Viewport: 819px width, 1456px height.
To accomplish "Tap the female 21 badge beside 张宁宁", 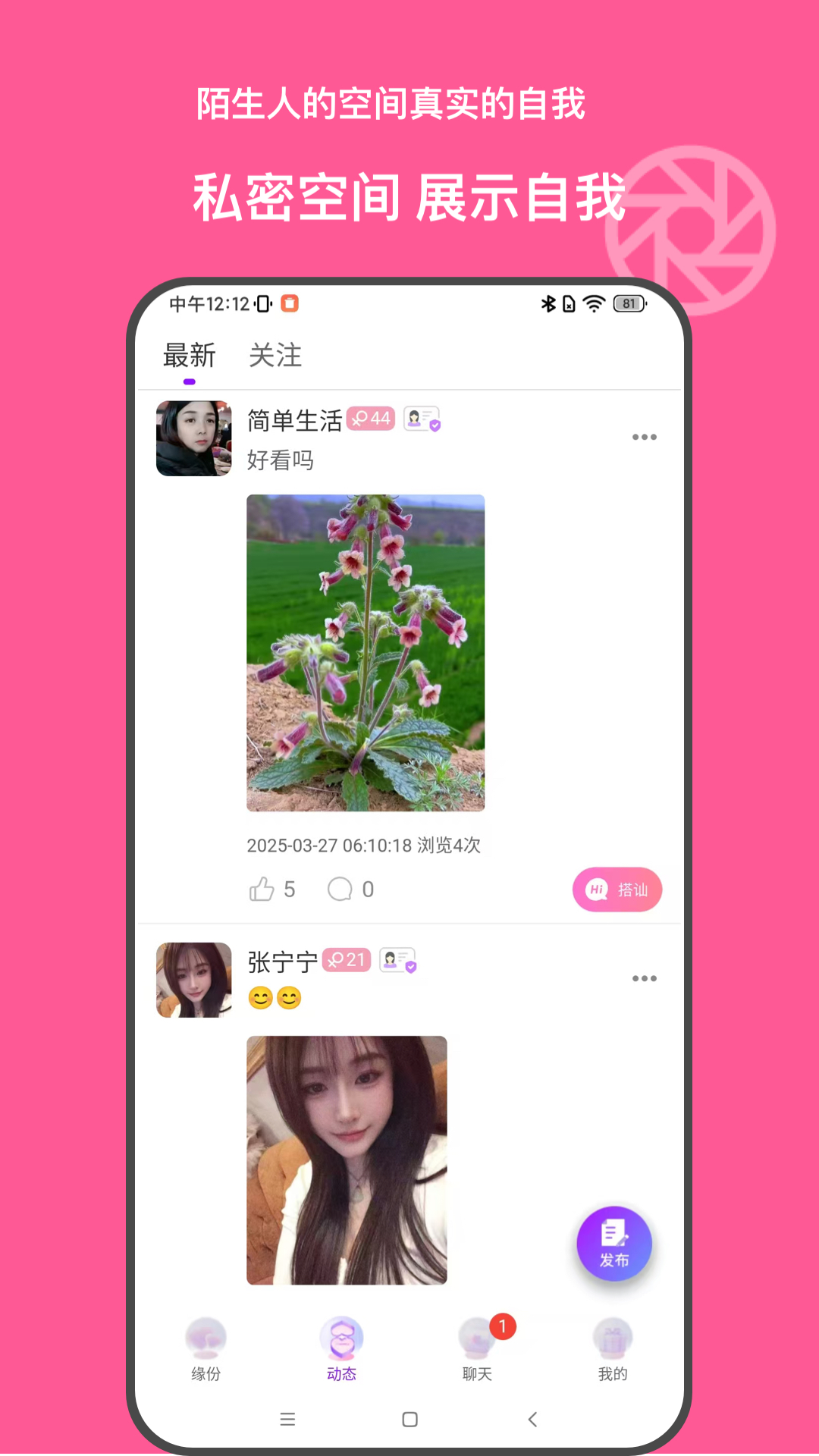I will 346,960.
